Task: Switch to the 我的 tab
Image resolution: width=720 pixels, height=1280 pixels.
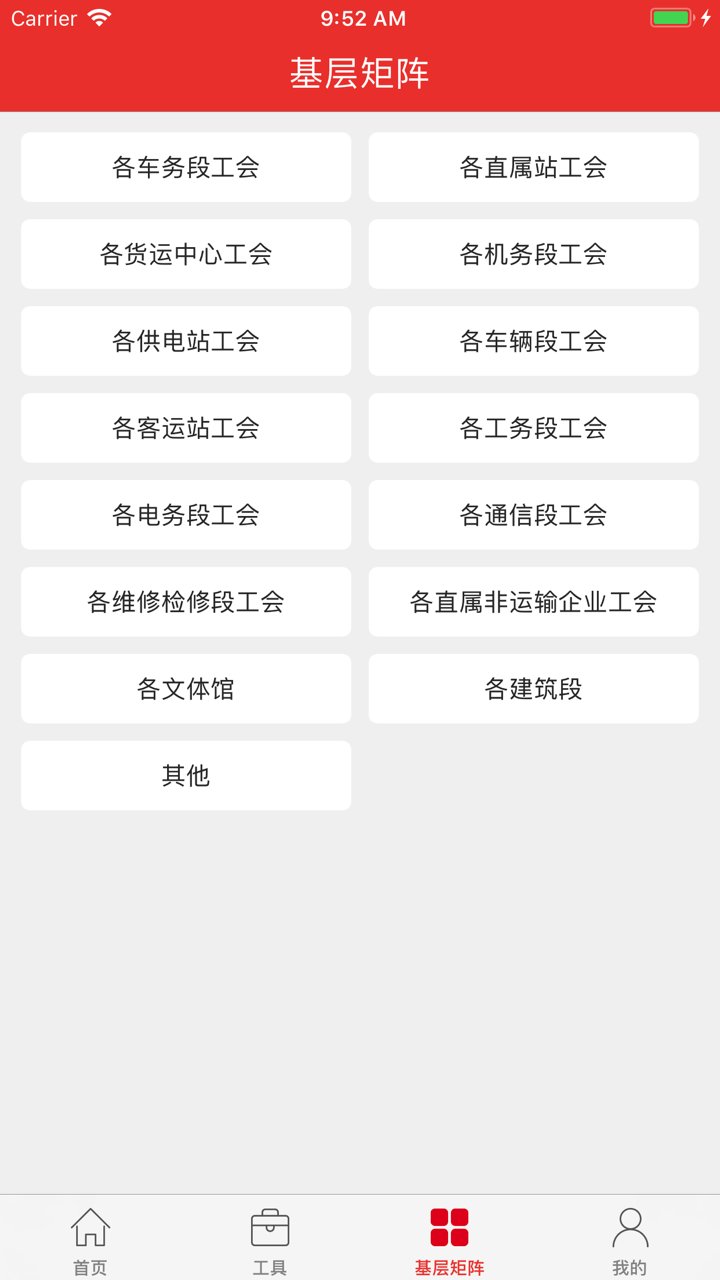Action: [629, 1266]
